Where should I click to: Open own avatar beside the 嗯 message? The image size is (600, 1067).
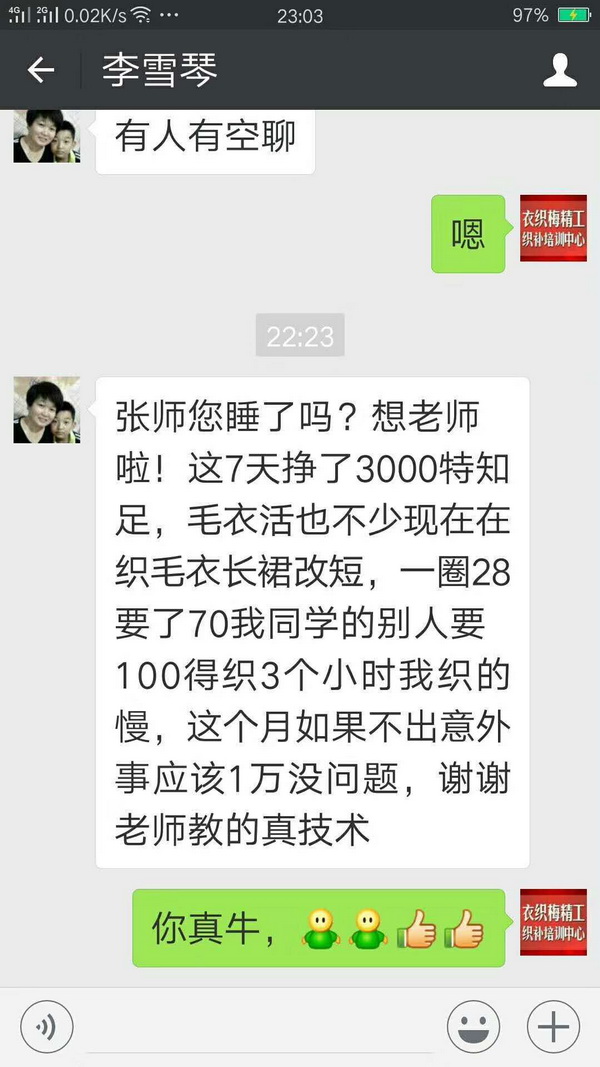(553, 229)
